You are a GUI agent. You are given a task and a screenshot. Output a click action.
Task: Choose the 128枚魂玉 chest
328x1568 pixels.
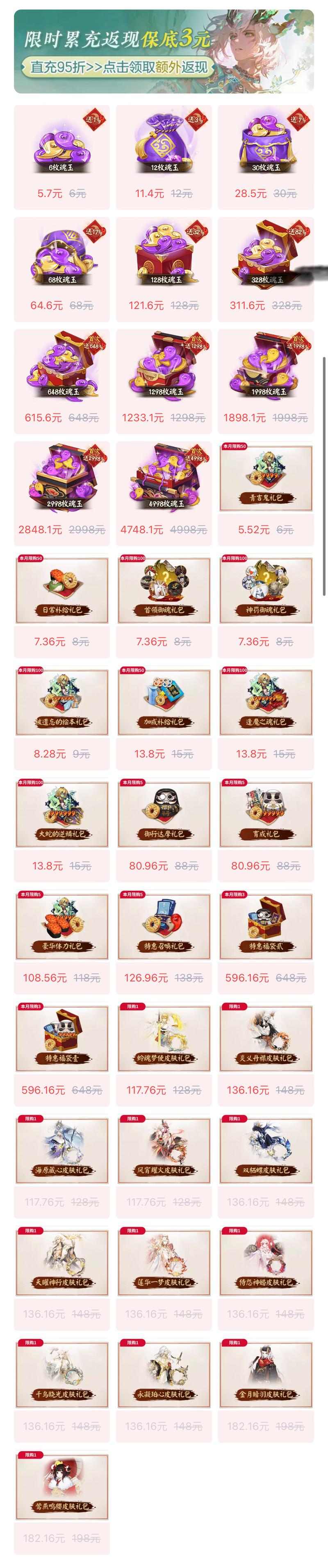(164, 268)
